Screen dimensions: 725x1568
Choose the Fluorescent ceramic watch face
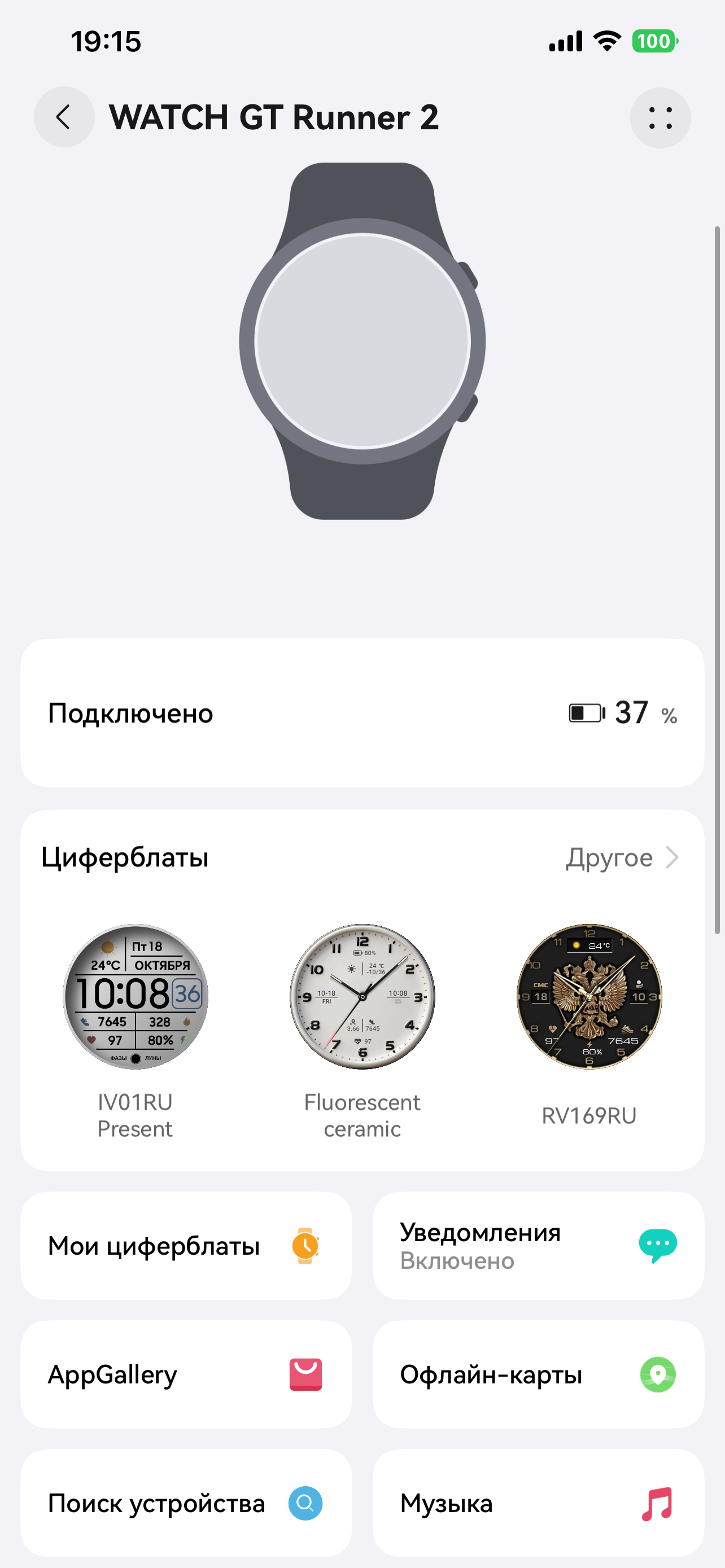pos(362,996)
